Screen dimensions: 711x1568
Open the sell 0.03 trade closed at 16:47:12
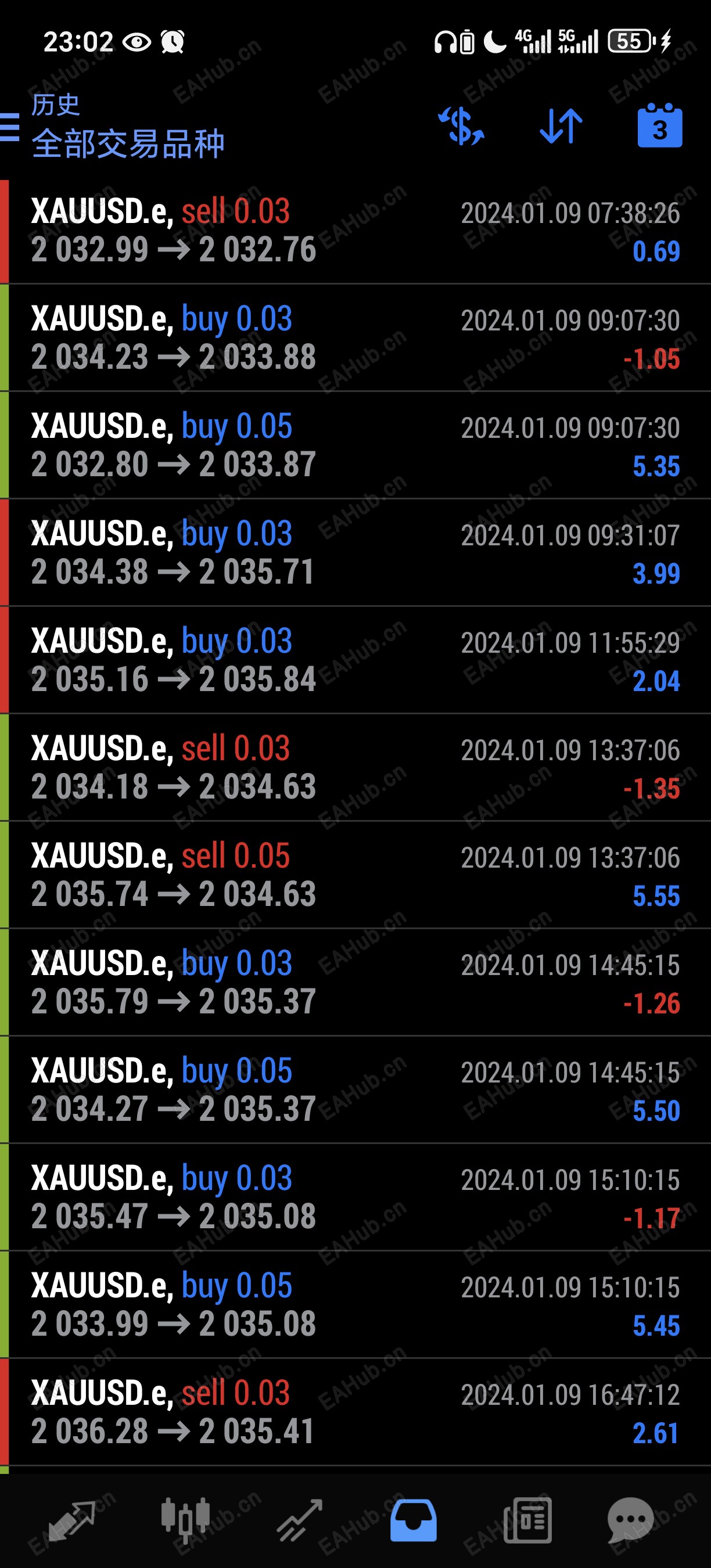pyautogui.click(x=355, y=1412)
